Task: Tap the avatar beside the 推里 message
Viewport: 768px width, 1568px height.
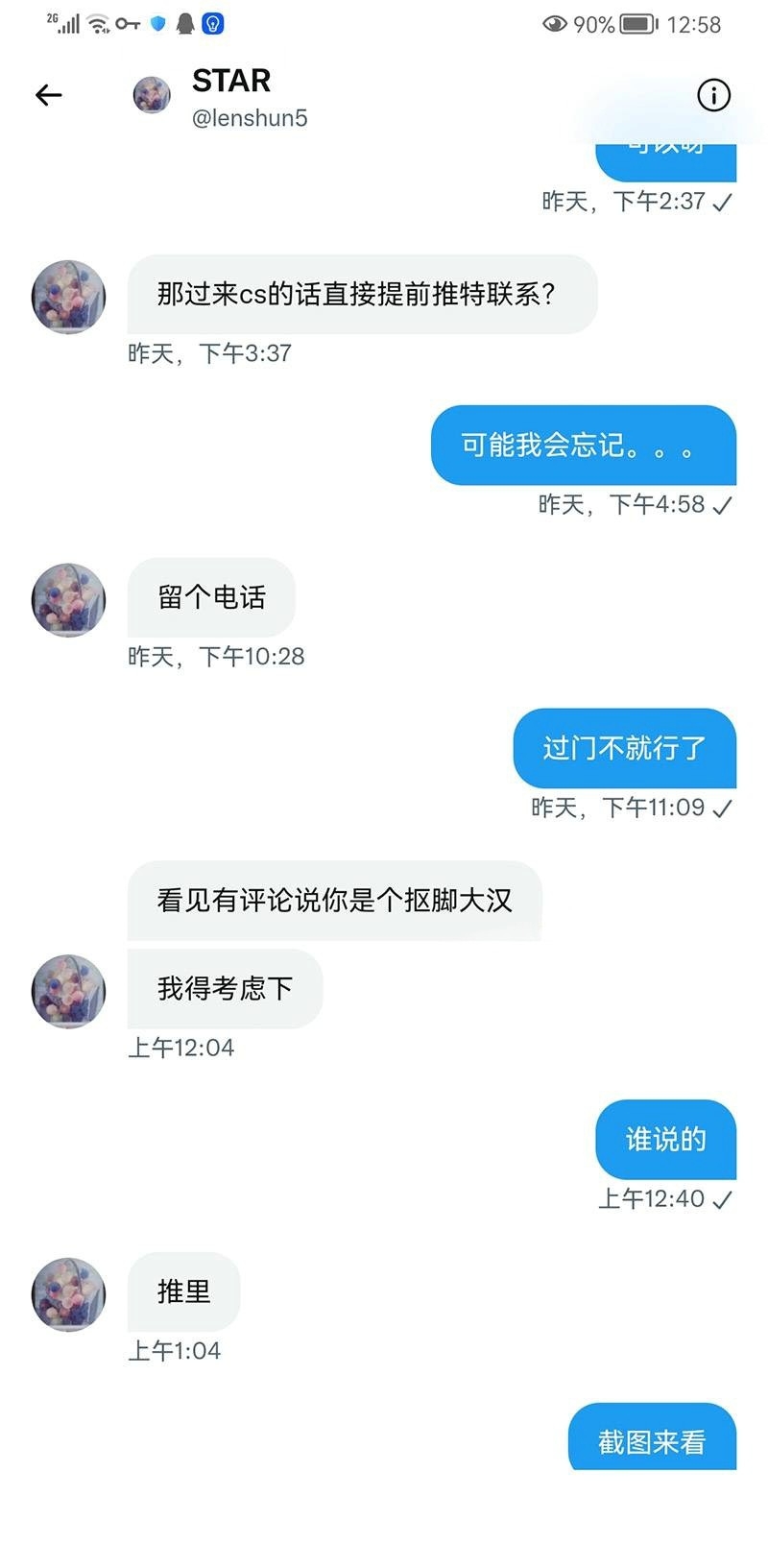Action: [68, 1294]
